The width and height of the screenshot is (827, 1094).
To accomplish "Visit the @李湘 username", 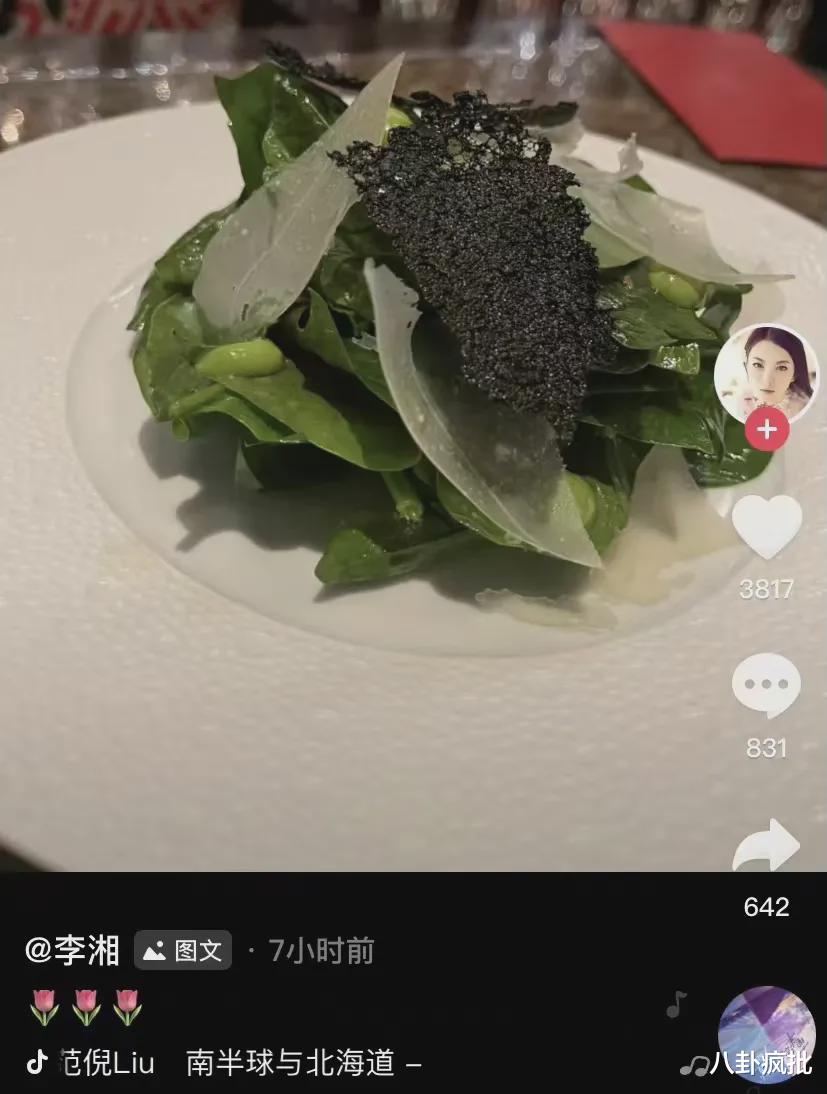I will pyautogui.click(x=75, y=951).
